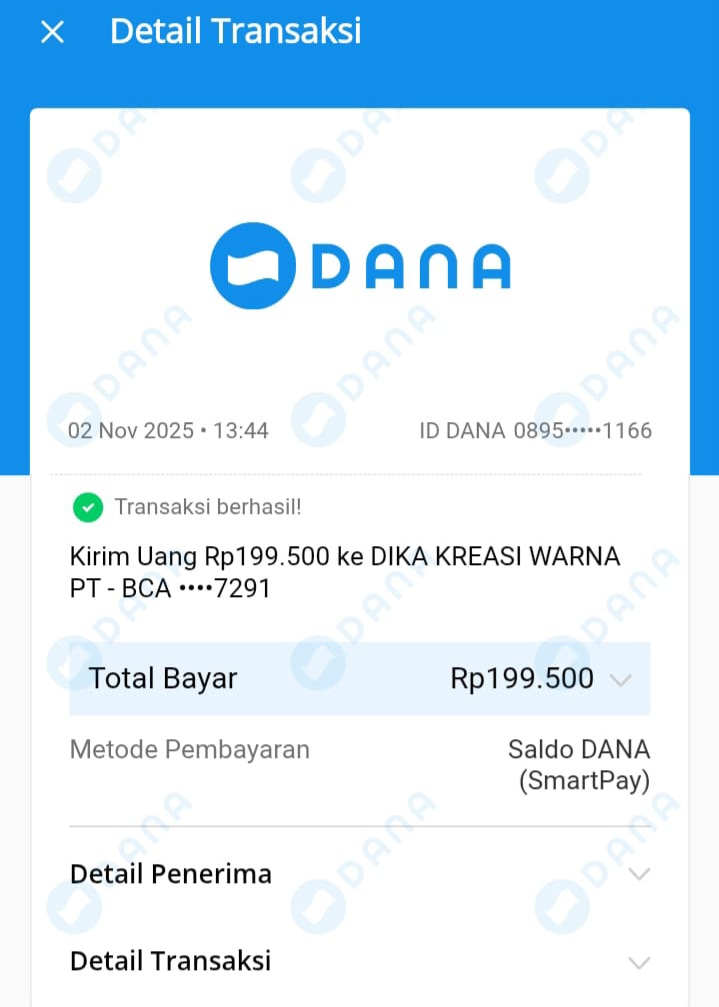Expand the Detail Penerima section

pyautogui.click(x=638, y=874)
